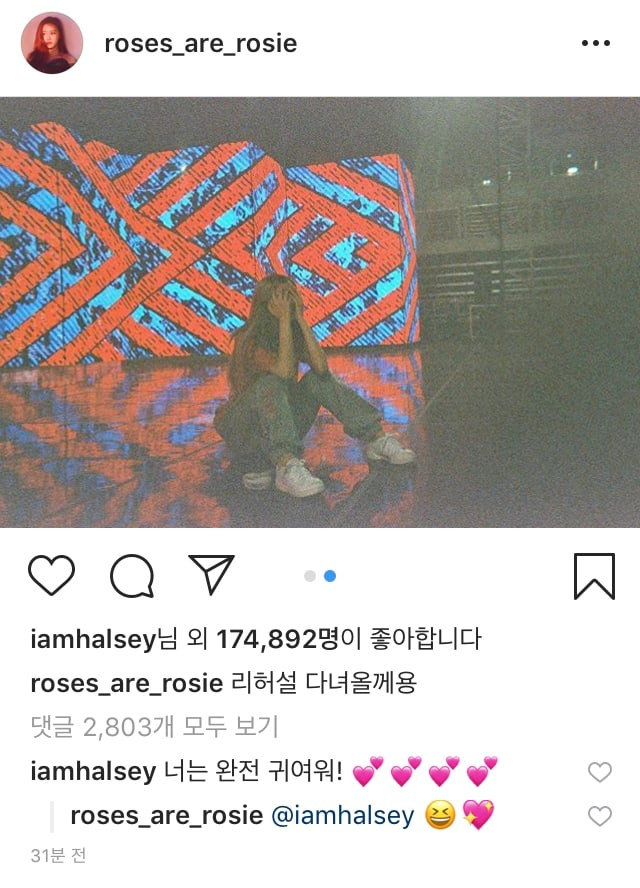The width and height of the screenshot is (640, 888).
Task: Like iamhalsey's comment
Action: point(599,772)
